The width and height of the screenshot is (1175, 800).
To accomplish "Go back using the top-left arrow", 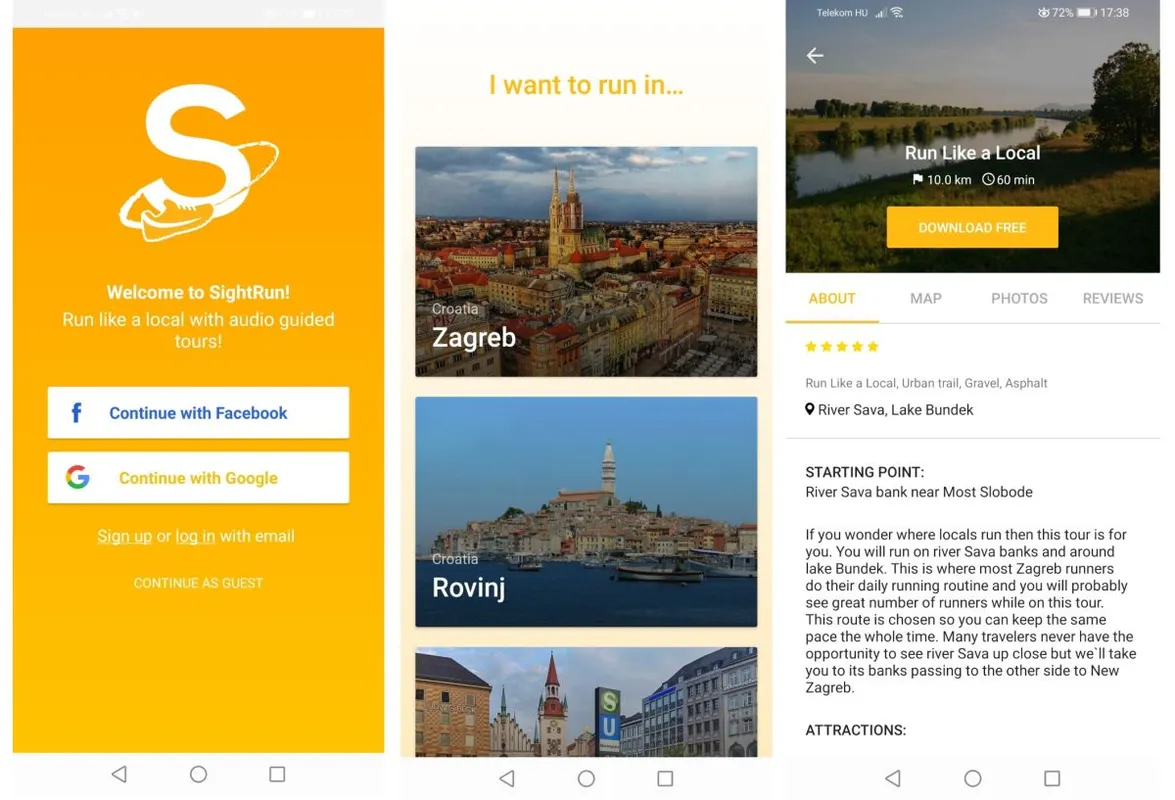I will [815, 56].
